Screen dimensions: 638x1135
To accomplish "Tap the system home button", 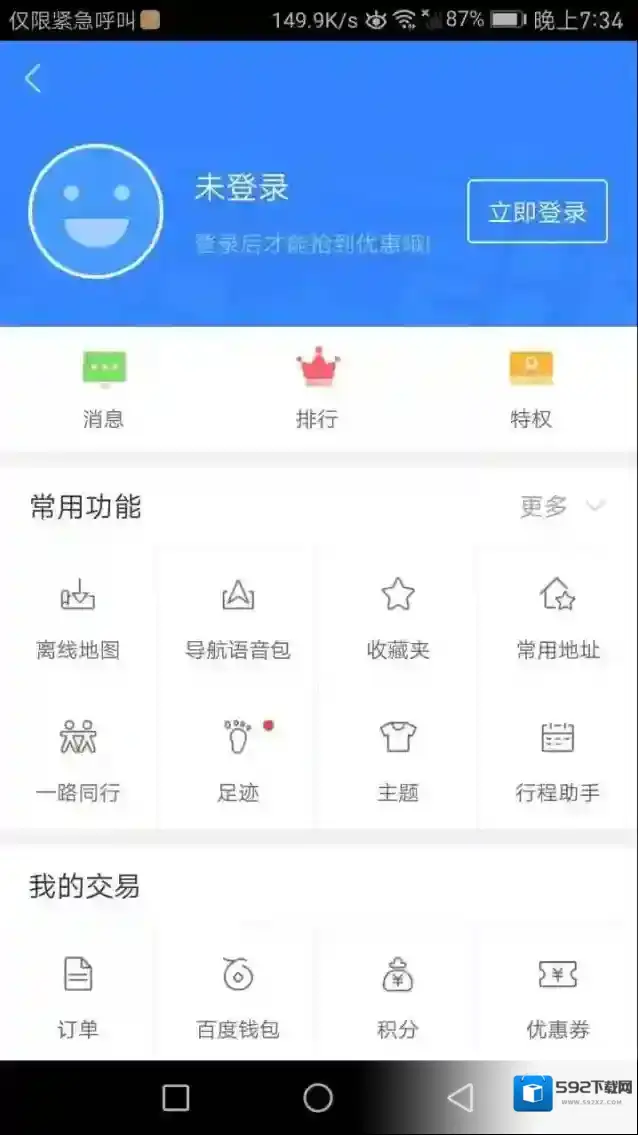I will click(x=318, y=1098).
